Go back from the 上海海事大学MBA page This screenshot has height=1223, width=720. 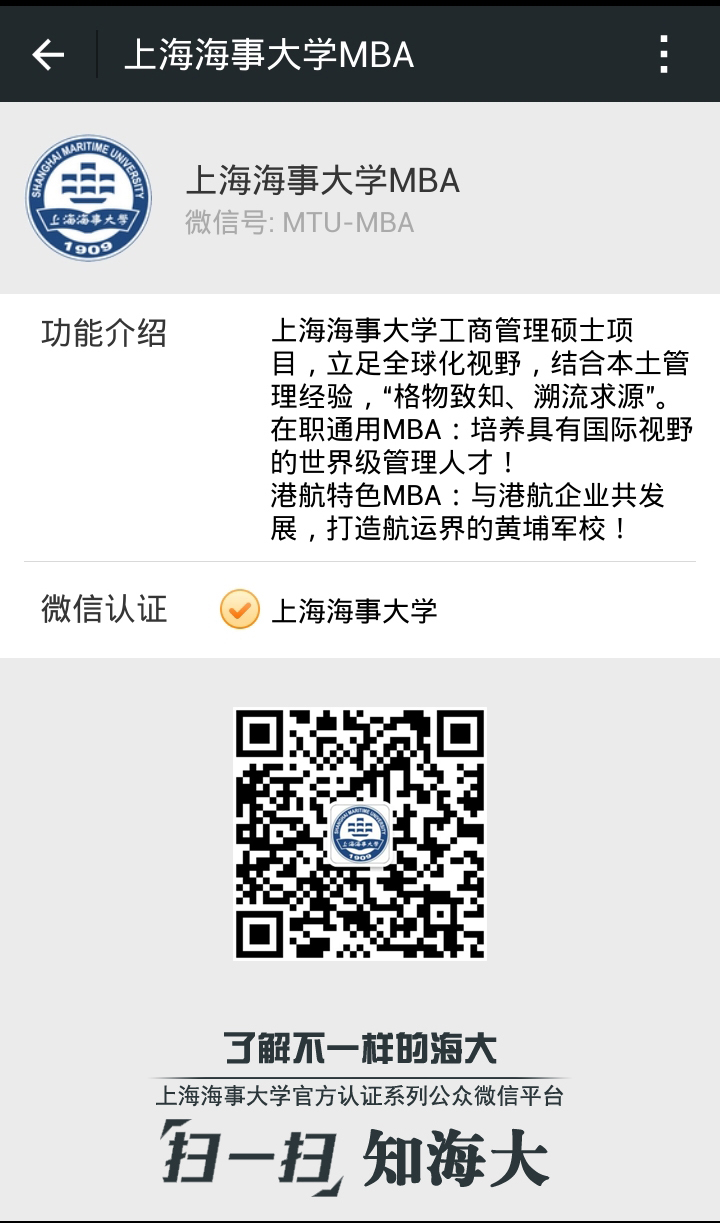click(48, 55)
